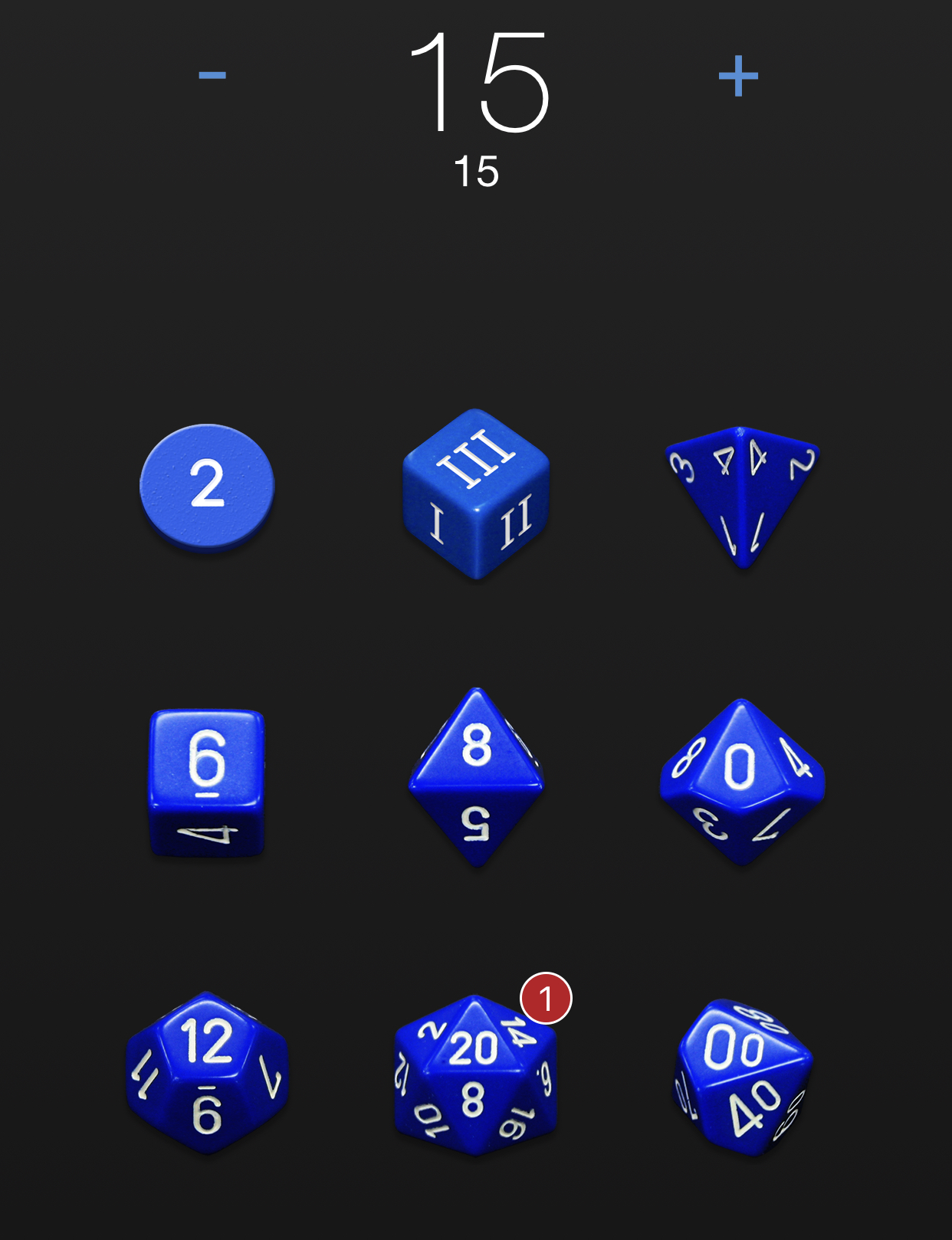952x1240 pixels.
Task: Roll the six-sided cube die
Action: point(207,782)
